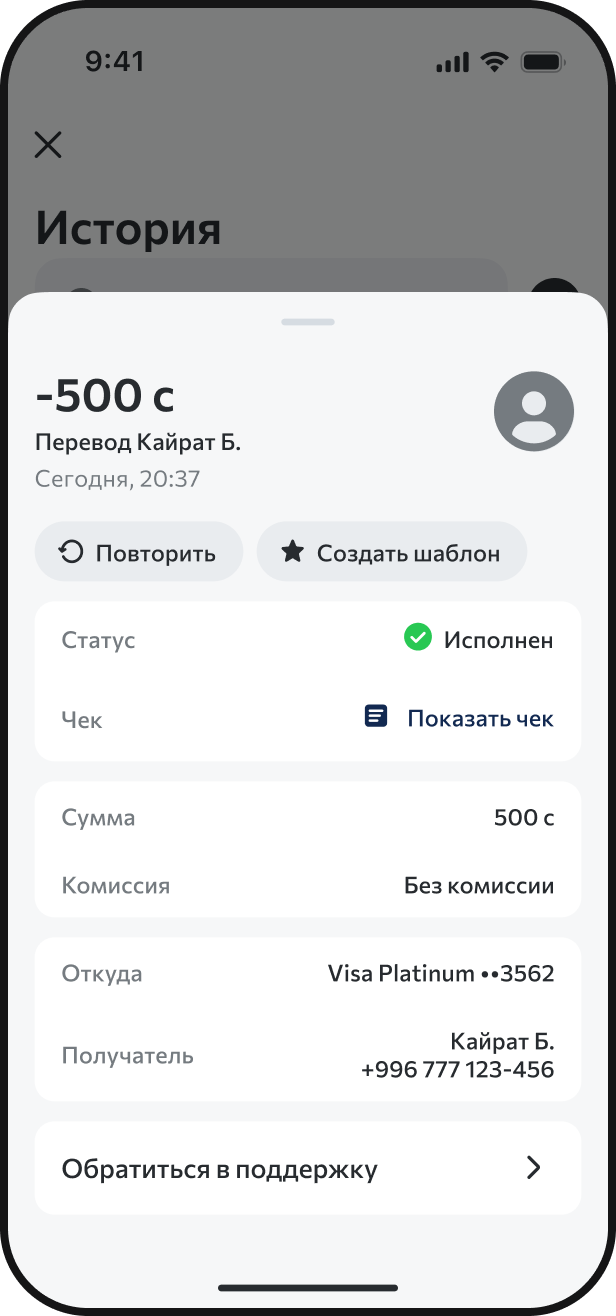
Task: Tap the sheet drag handle
Action: click(x=308, y=322)
